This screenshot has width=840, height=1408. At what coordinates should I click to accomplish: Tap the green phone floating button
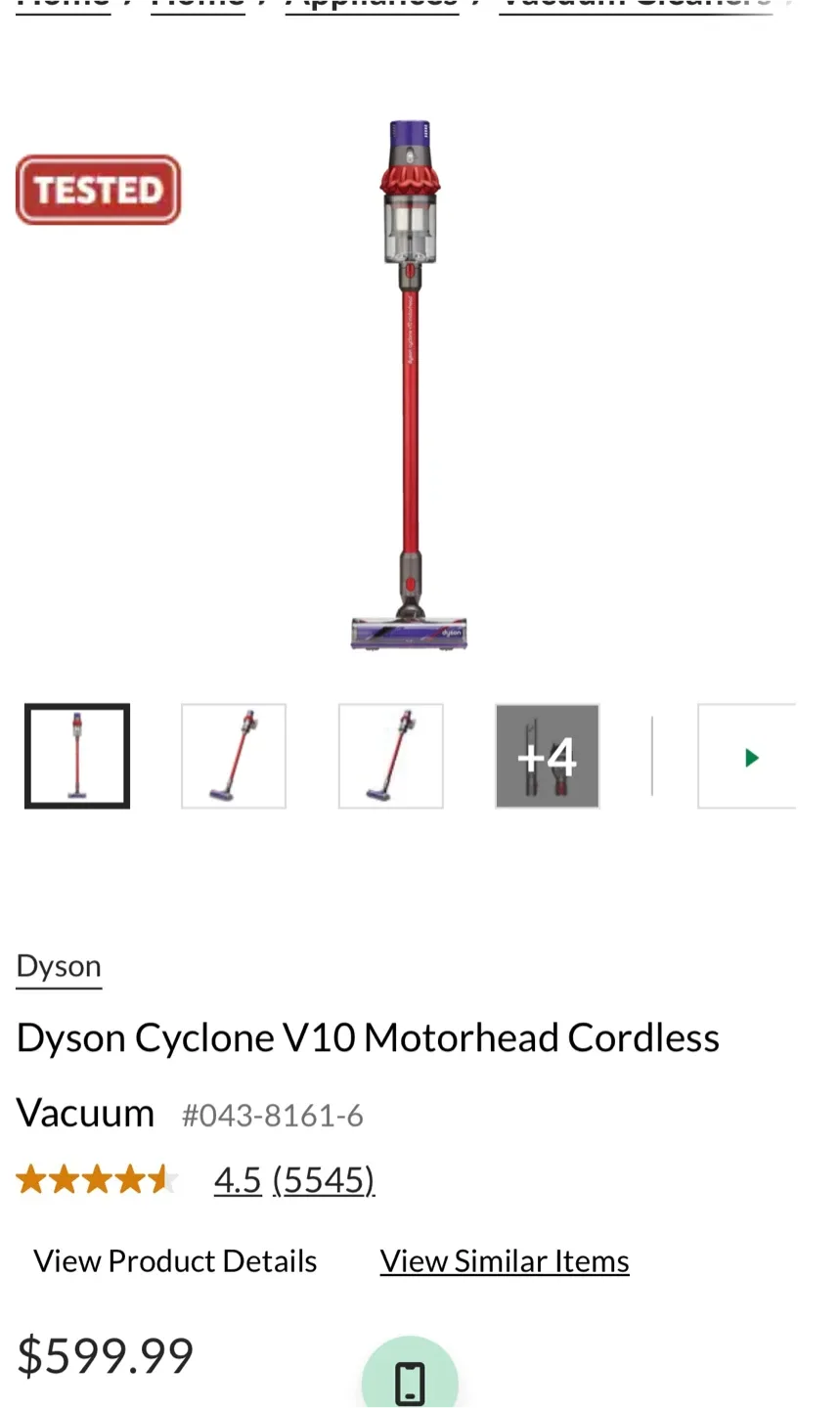(410, 1381)
